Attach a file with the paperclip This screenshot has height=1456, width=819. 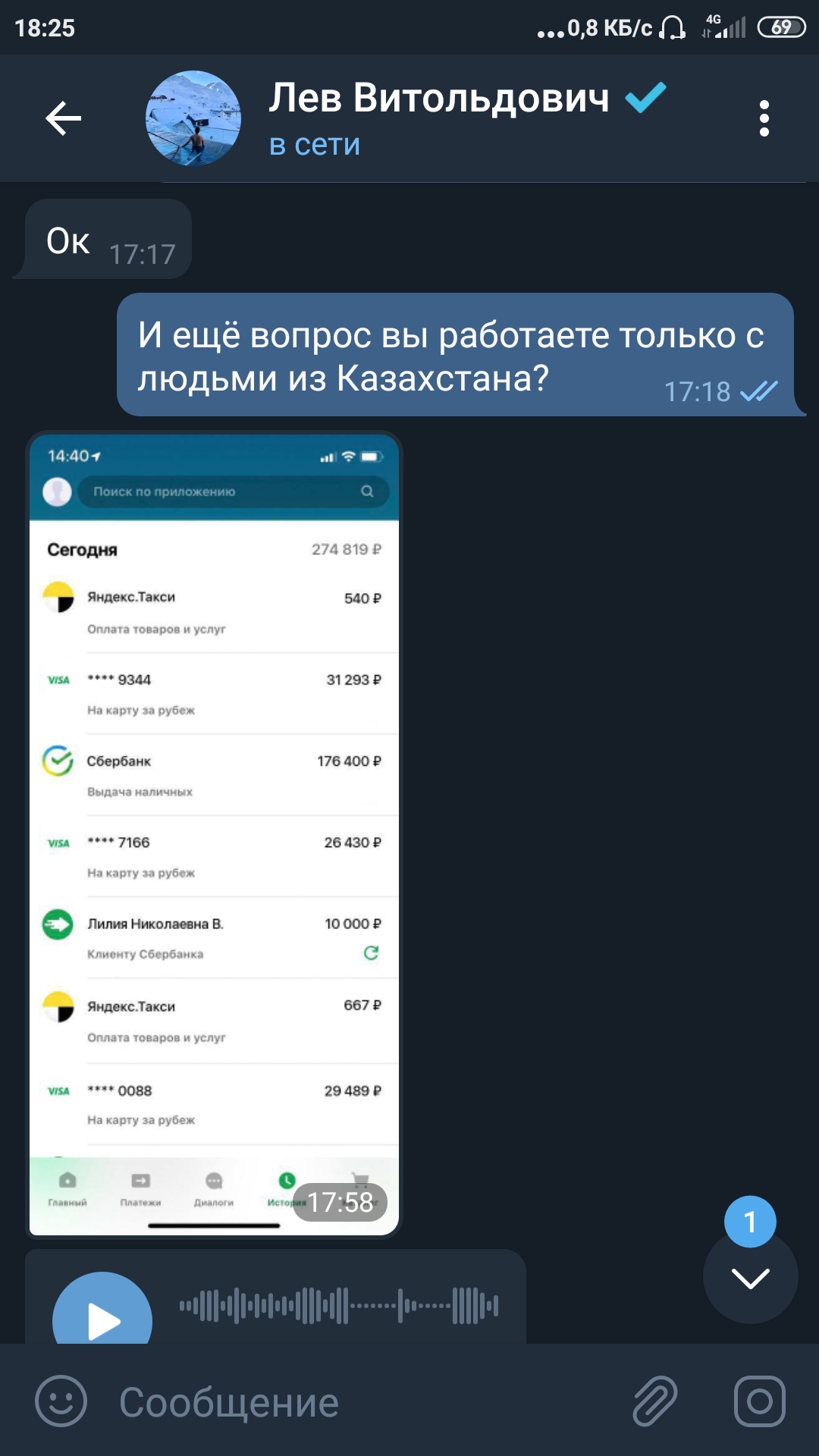[655, 1401]
